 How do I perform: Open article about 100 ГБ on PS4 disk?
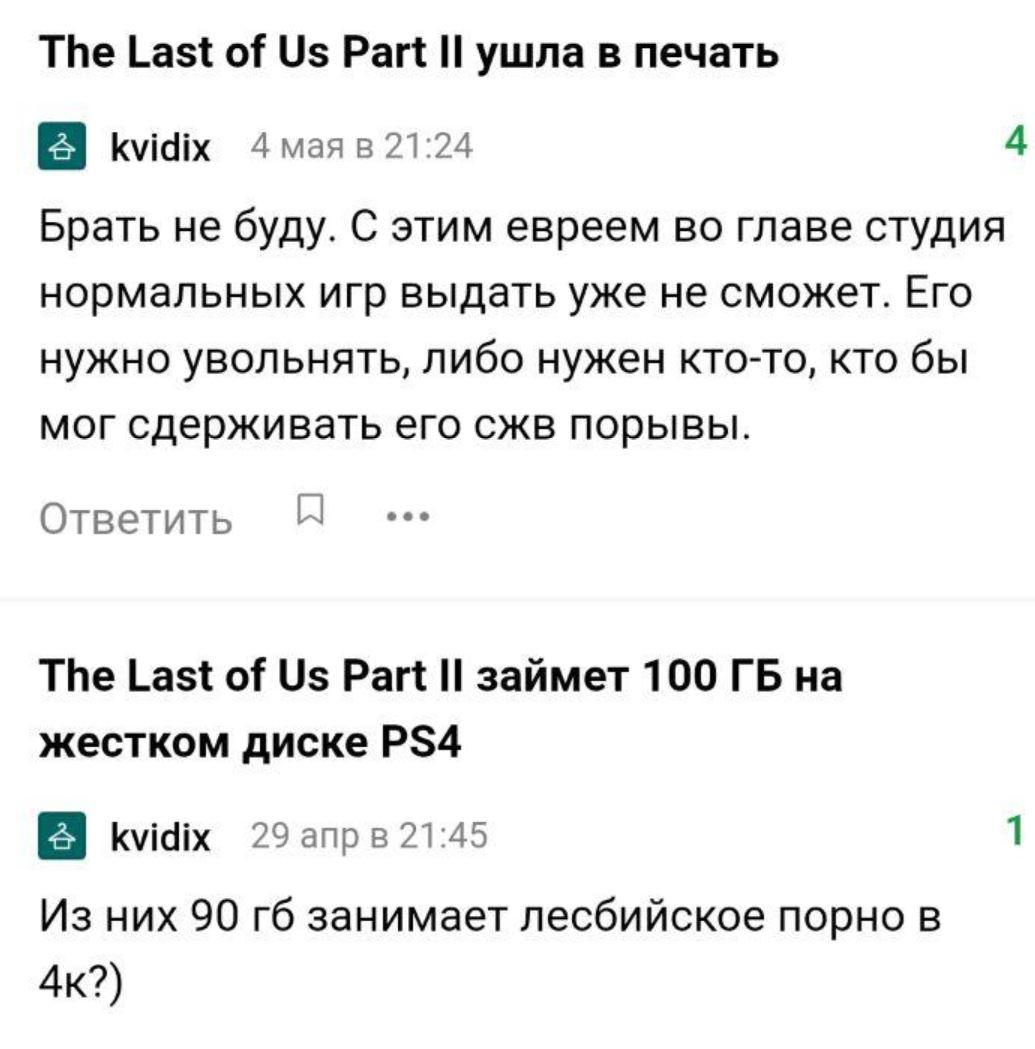tap(440, 710)
